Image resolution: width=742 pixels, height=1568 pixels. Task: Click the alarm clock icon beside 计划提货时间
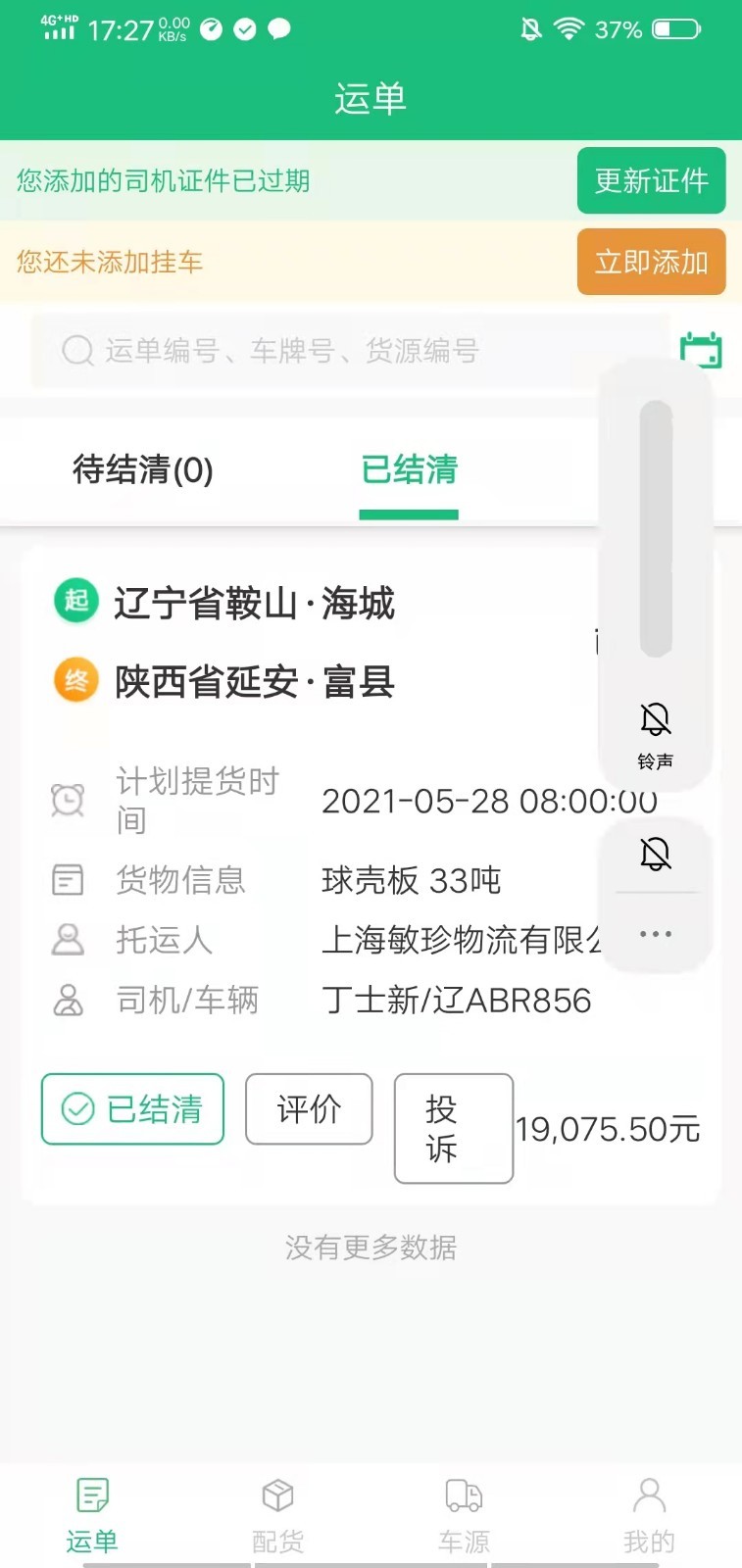click(68, 800)
